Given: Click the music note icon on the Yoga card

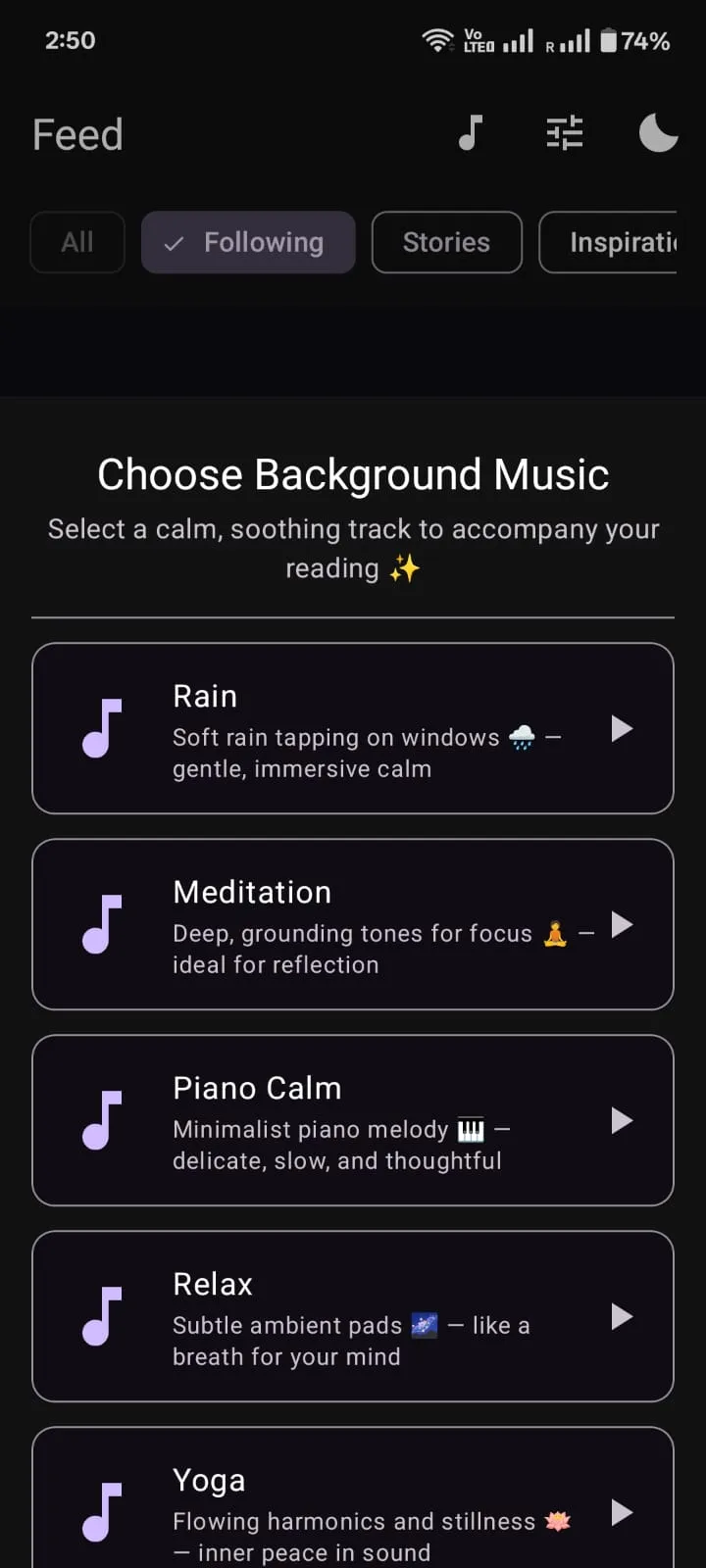Looking at the screenshot, I should point(101,1512).
